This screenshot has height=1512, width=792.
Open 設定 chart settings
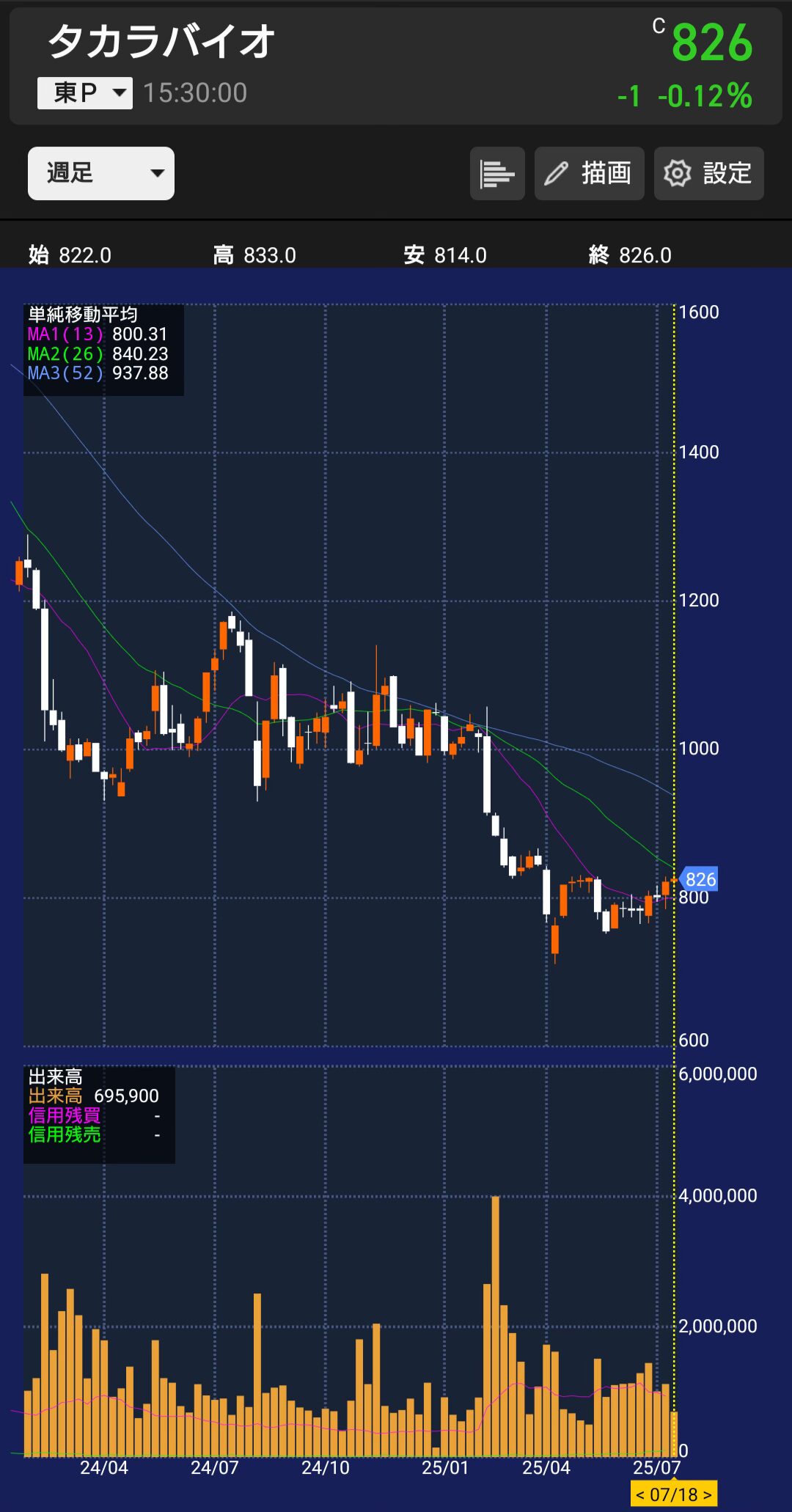(708, 174)
